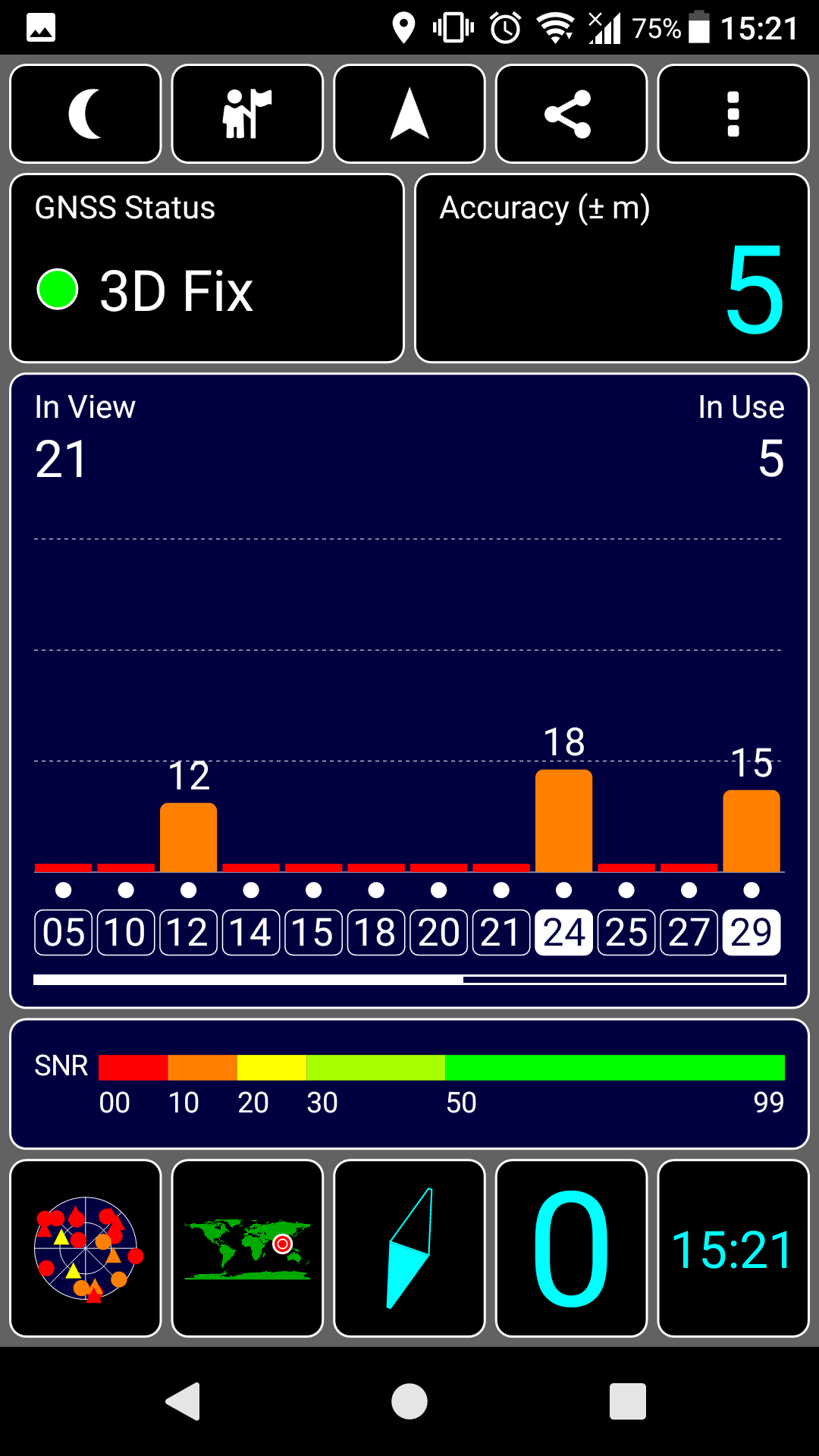819x1456 pixels.
Task: Switch to night mode with moon icon
Action: [86, 114]
